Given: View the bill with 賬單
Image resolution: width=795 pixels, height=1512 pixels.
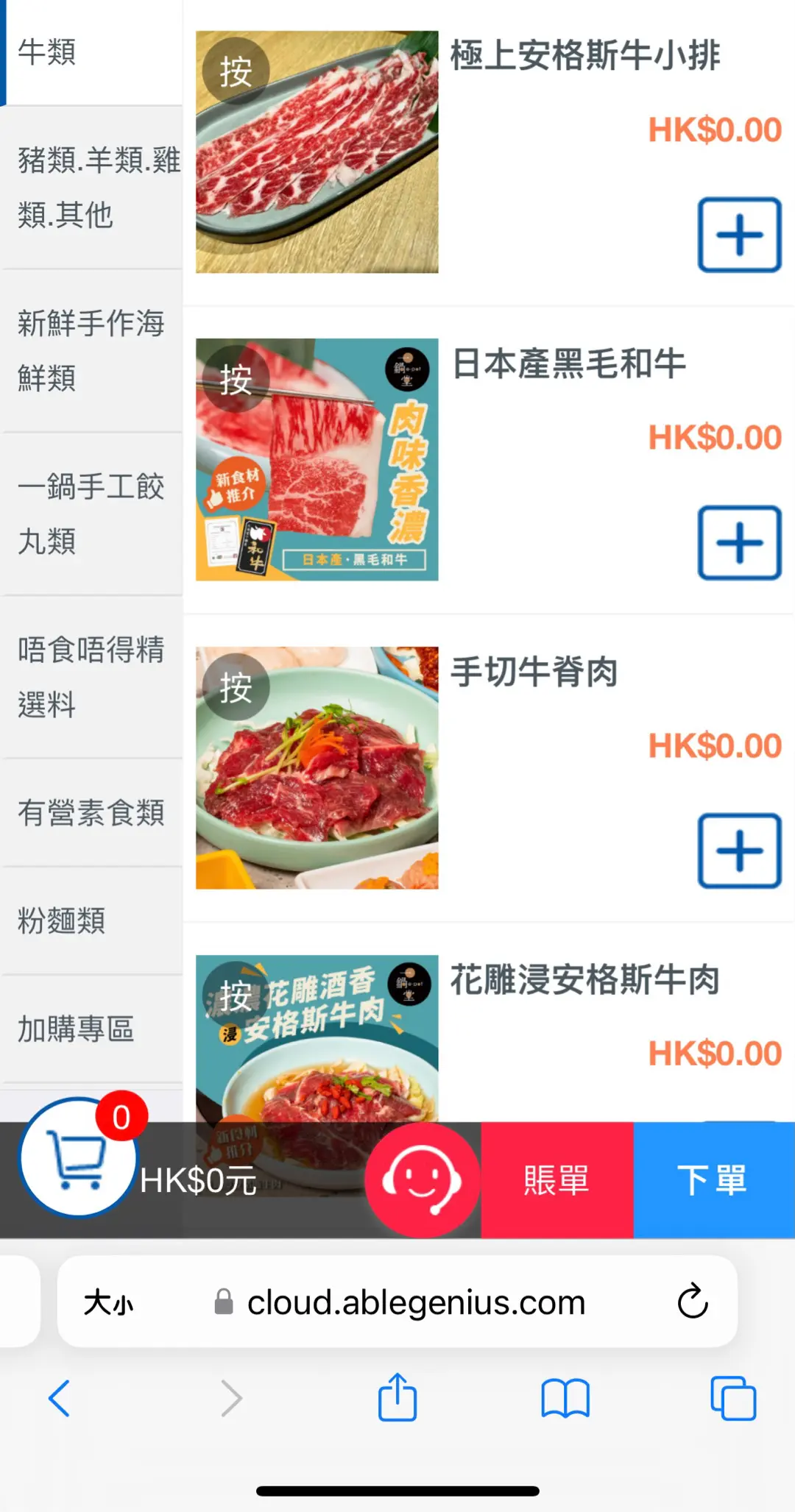Looking at the screenshot, I should click(556, 1179).
